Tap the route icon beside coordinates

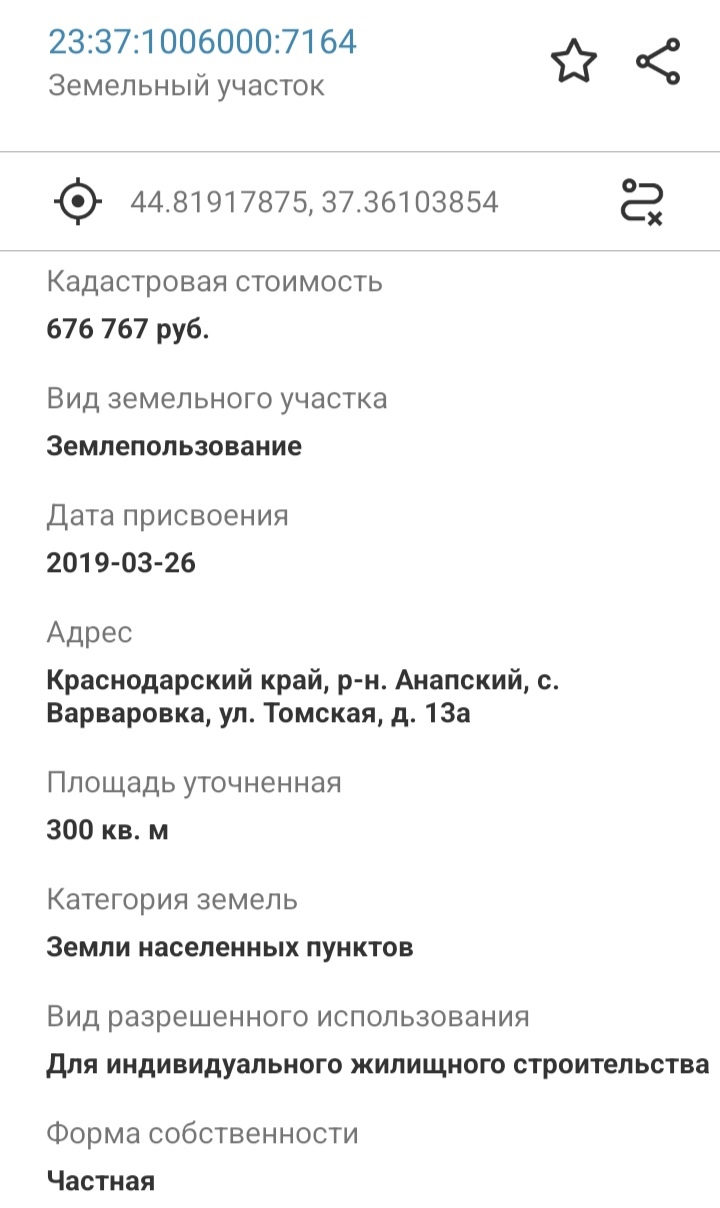(x=642, y=201)
